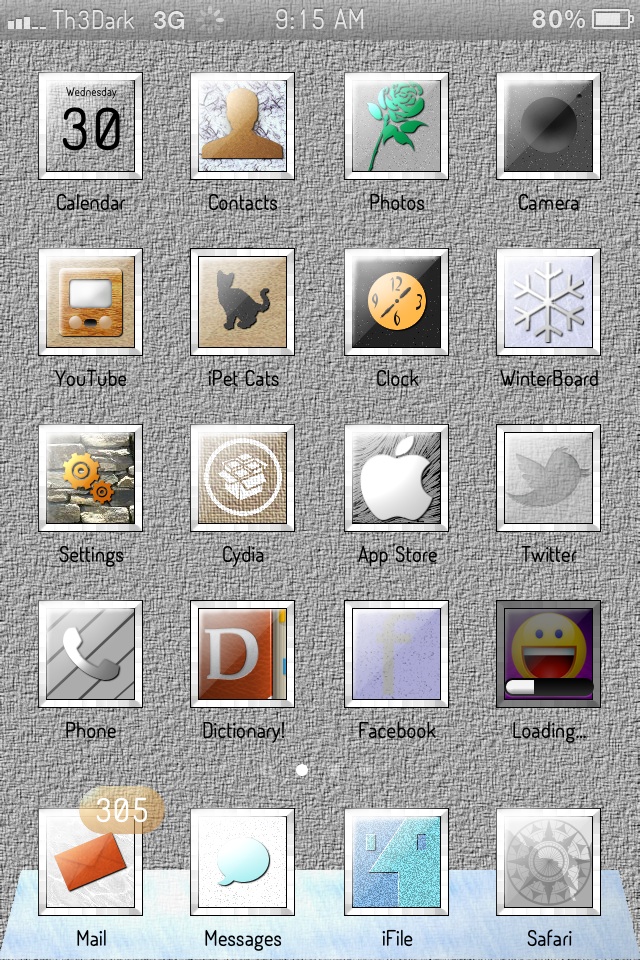The image size is (640, 960).
Task: Launch the iPet Cats app
Action: (x=242, y=302)
